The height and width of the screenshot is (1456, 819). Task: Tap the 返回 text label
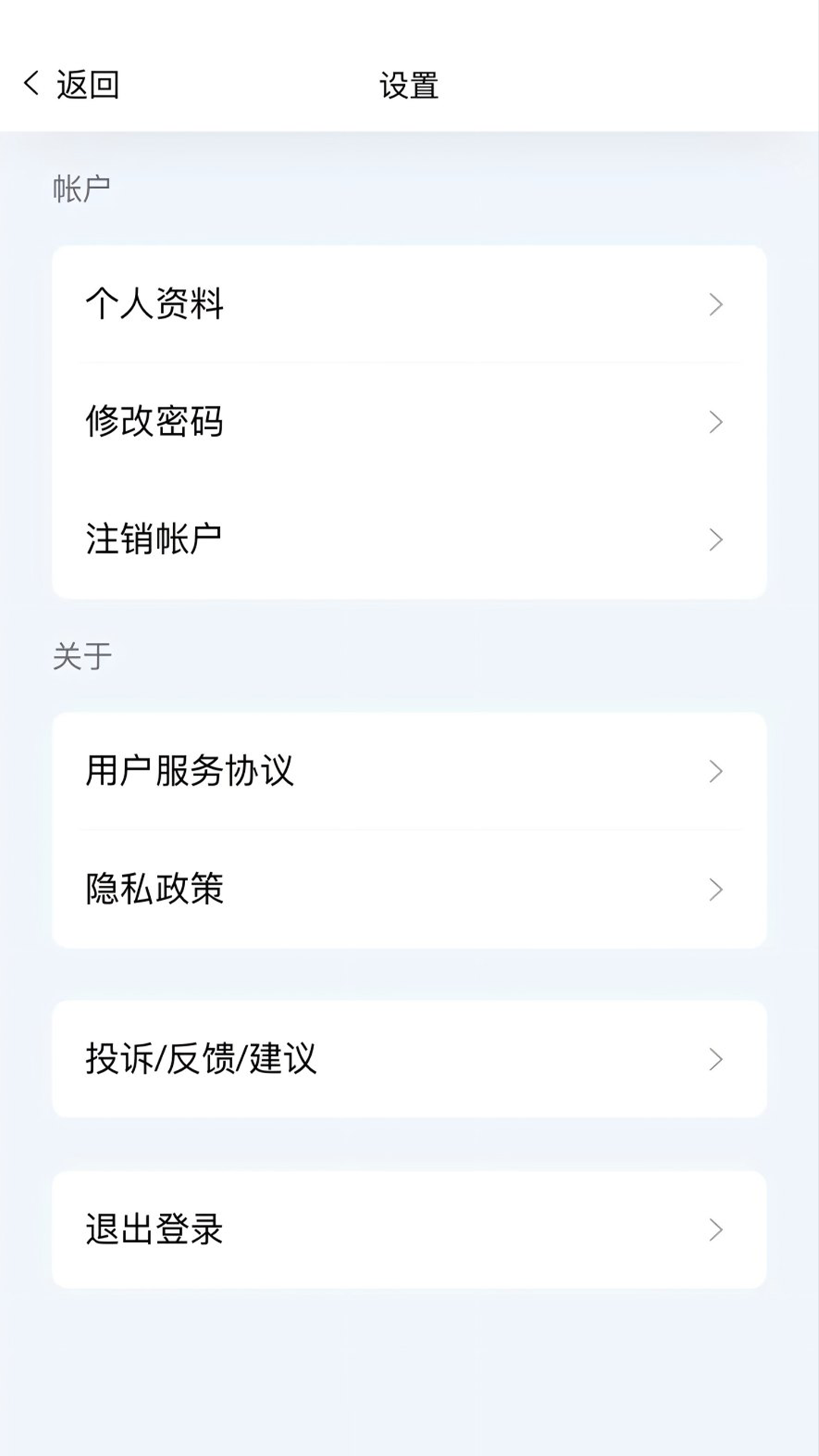coord(86,84)
